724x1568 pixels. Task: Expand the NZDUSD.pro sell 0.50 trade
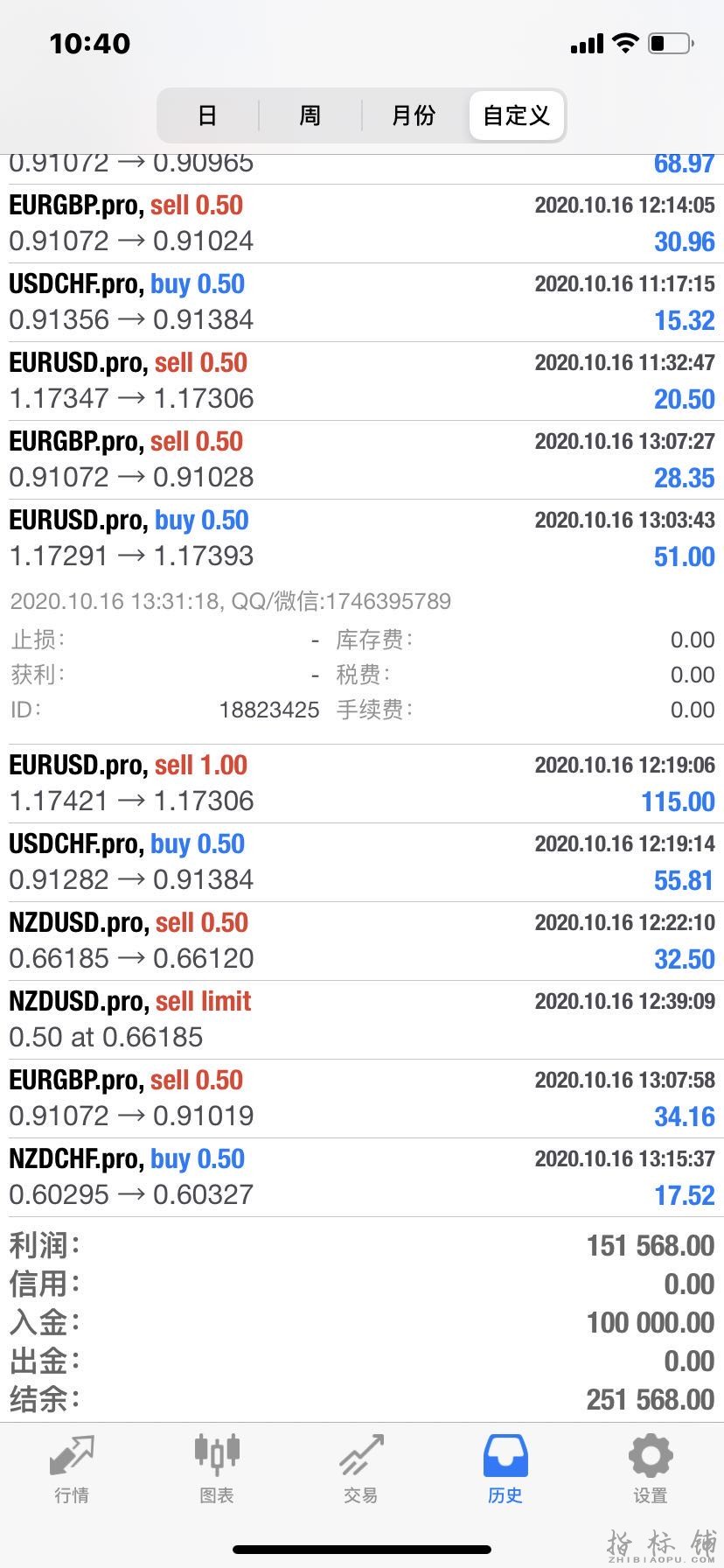click(x=362, y=941)
